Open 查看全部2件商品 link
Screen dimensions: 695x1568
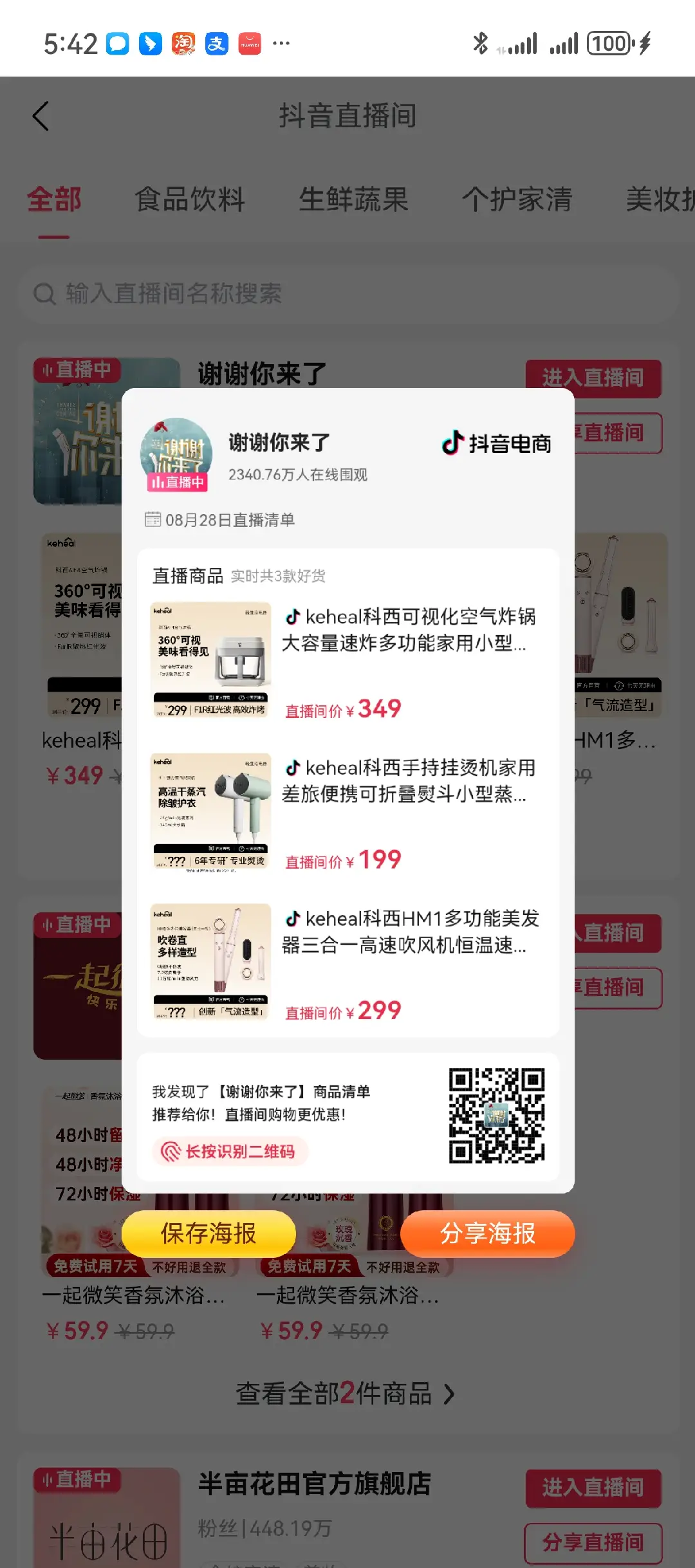(346, 1394)
